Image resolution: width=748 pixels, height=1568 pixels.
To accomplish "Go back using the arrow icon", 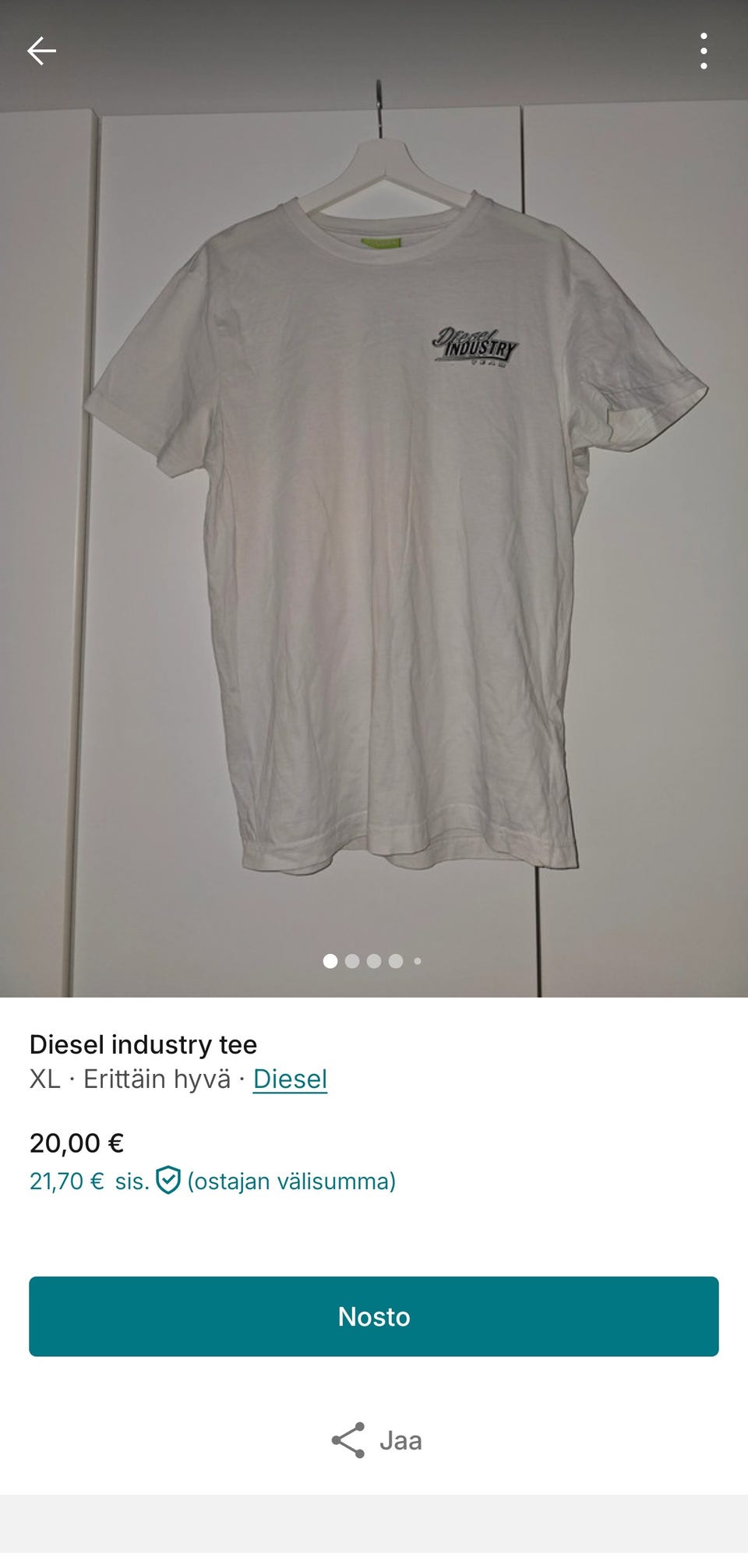I will [42, 51].
